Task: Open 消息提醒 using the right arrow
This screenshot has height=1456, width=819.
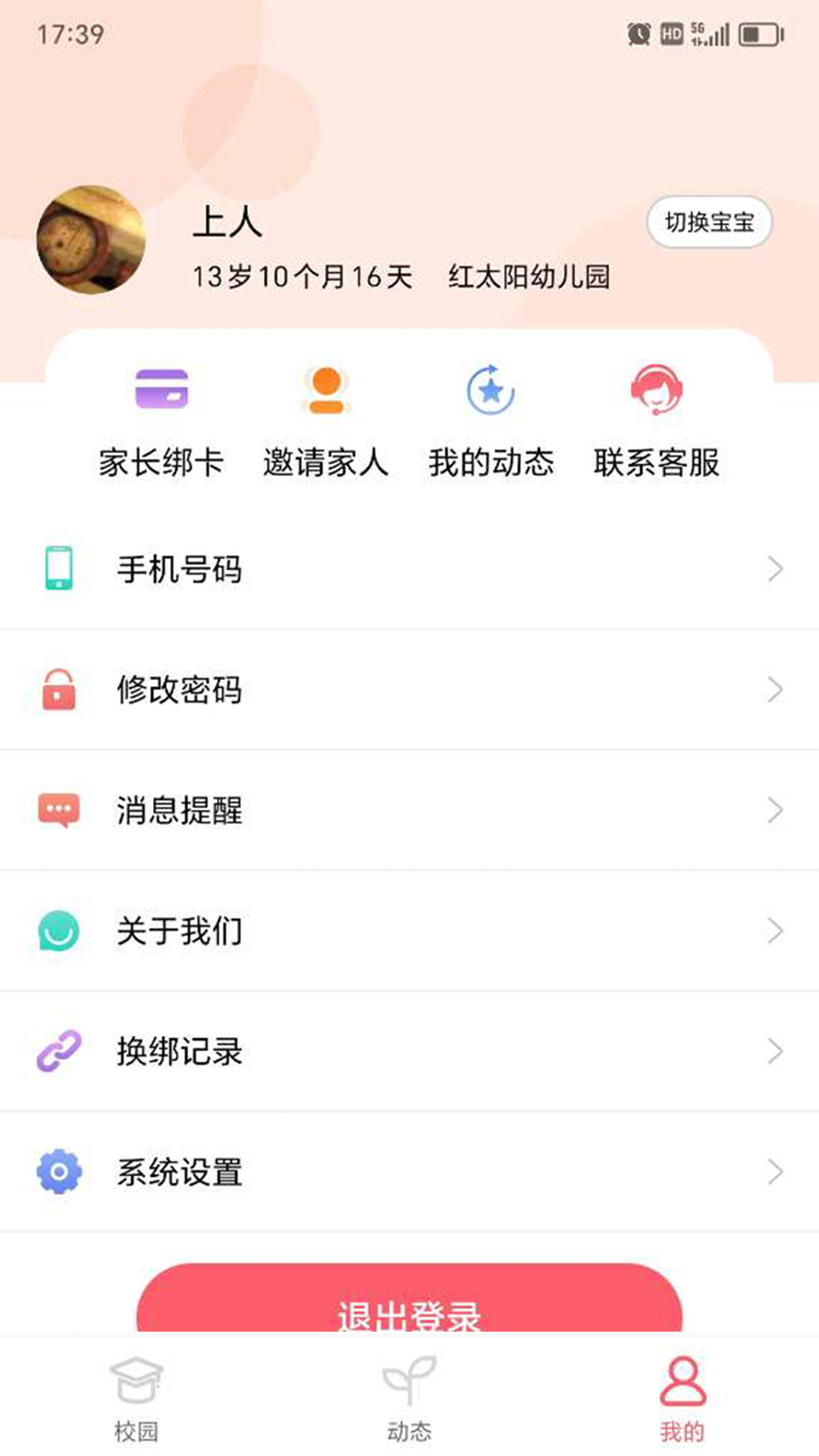Action: pos(775,809)
